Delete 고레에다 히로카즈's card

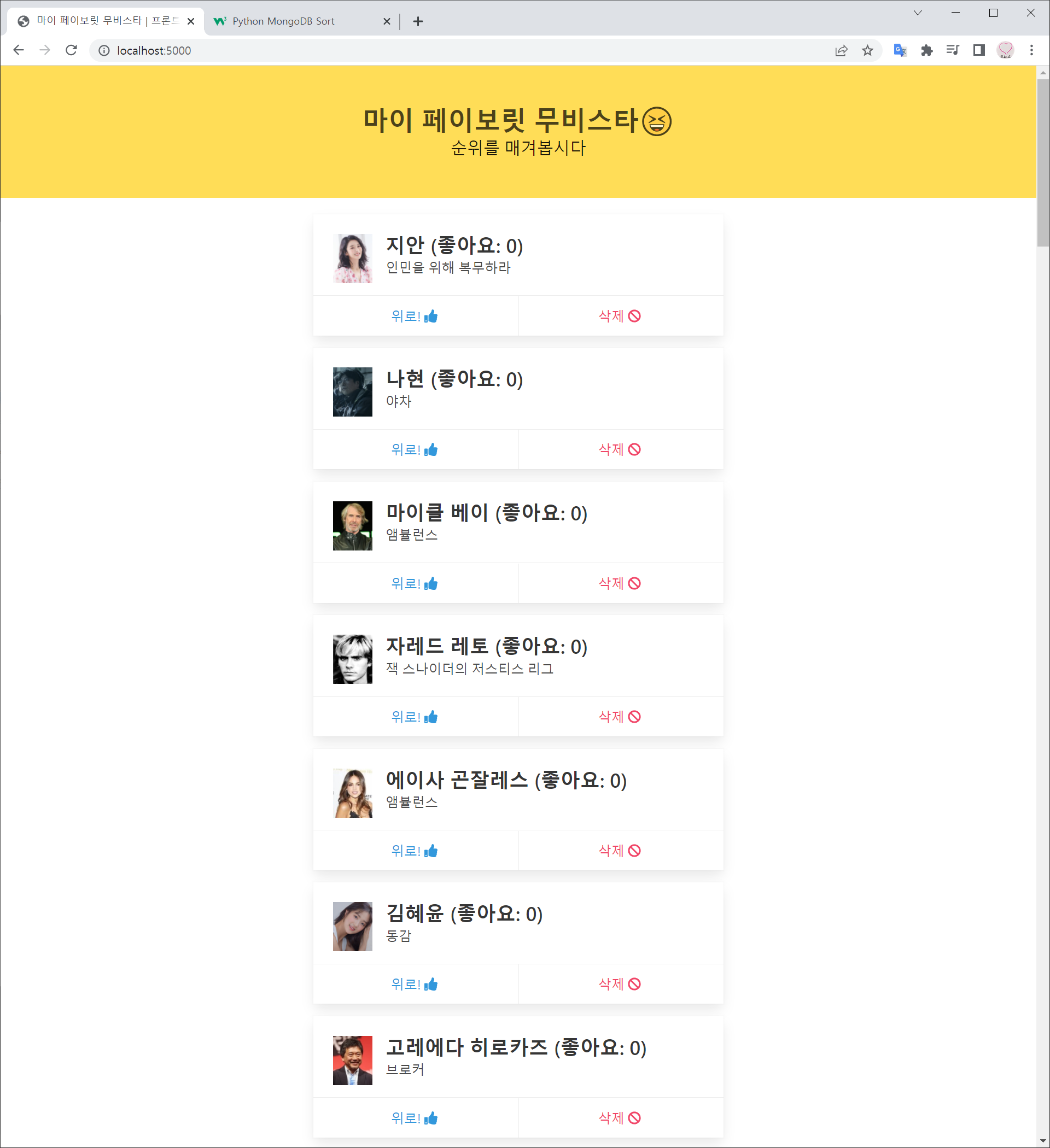620,1118
